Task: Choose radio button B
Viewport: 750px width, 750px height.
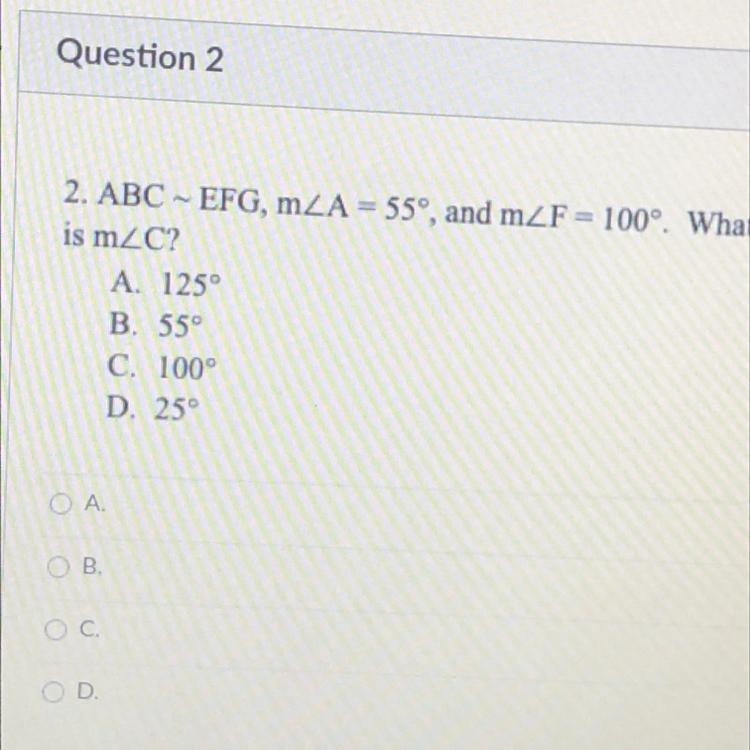Action: point(58,567)
